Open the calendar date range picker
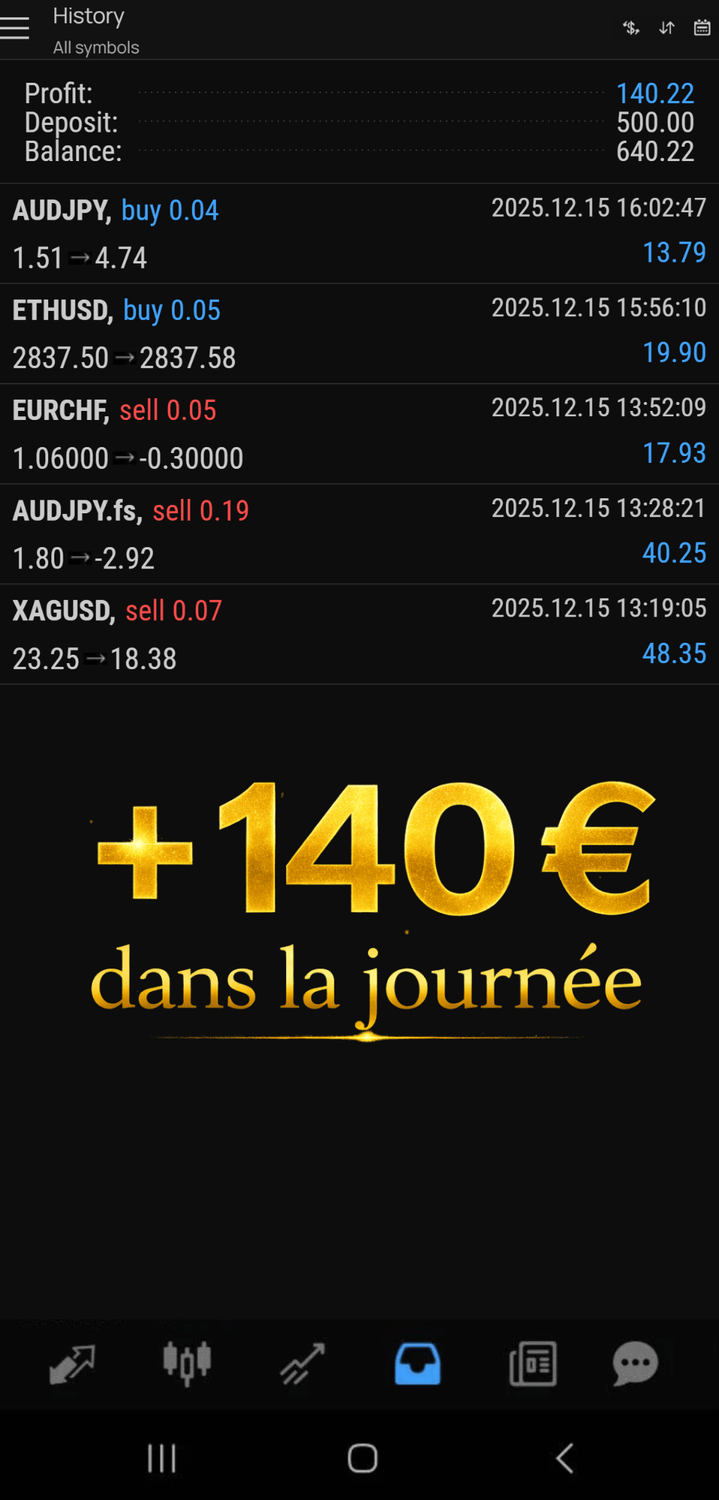This screenshot has width=719, height=1500. coord(702,28)
